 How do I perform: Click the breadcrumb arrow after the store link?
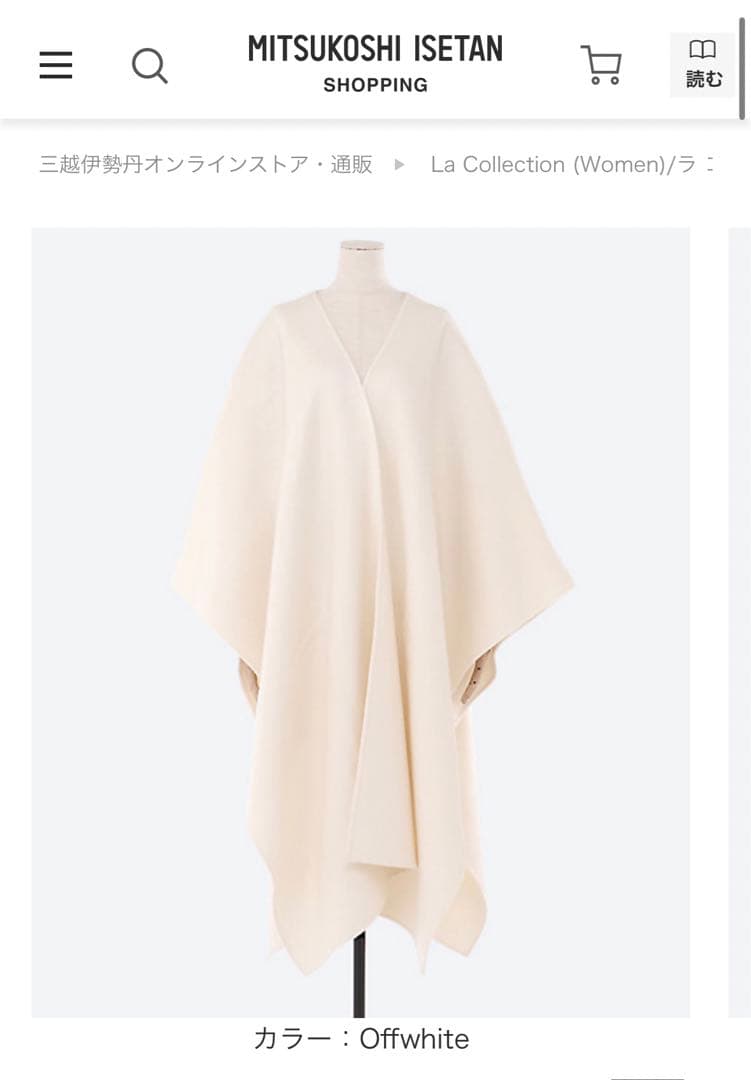400,165
